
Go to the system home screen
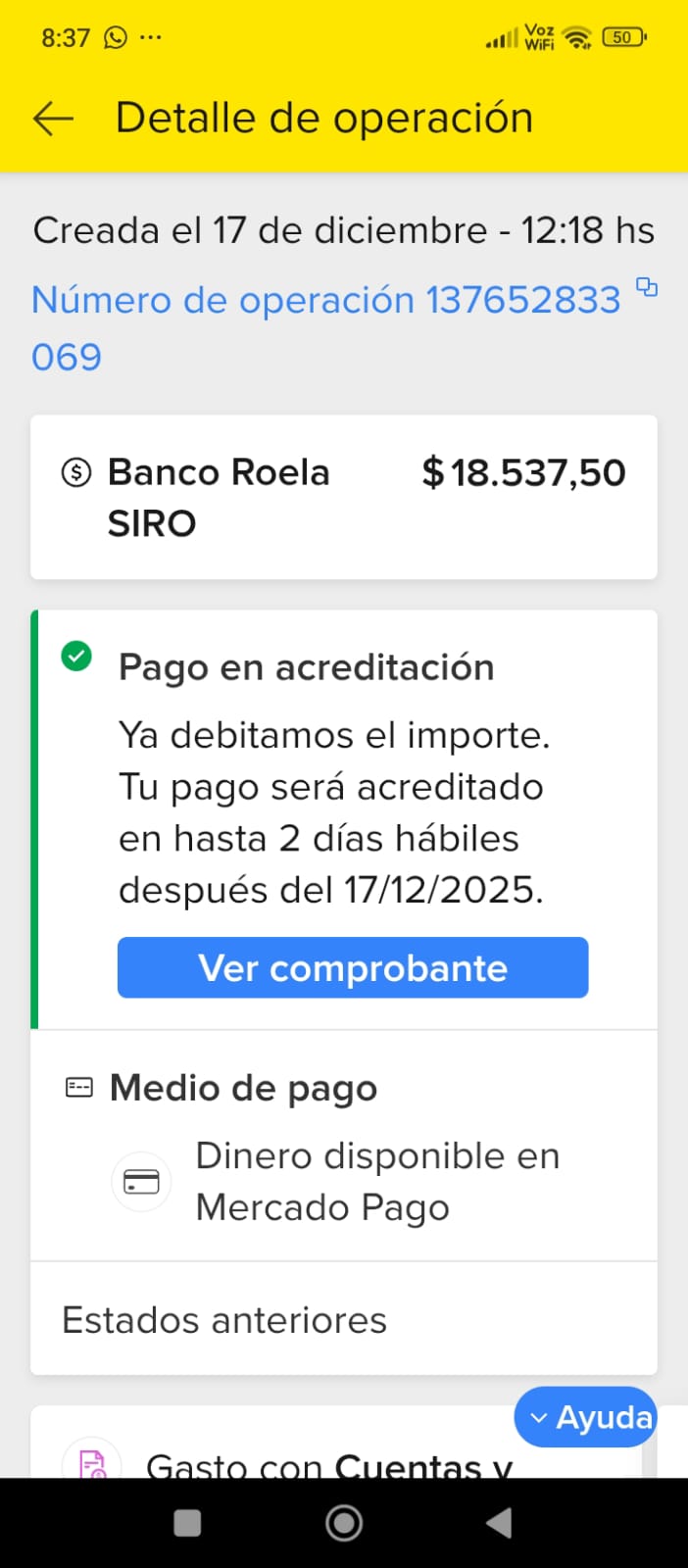(344, 1523)
